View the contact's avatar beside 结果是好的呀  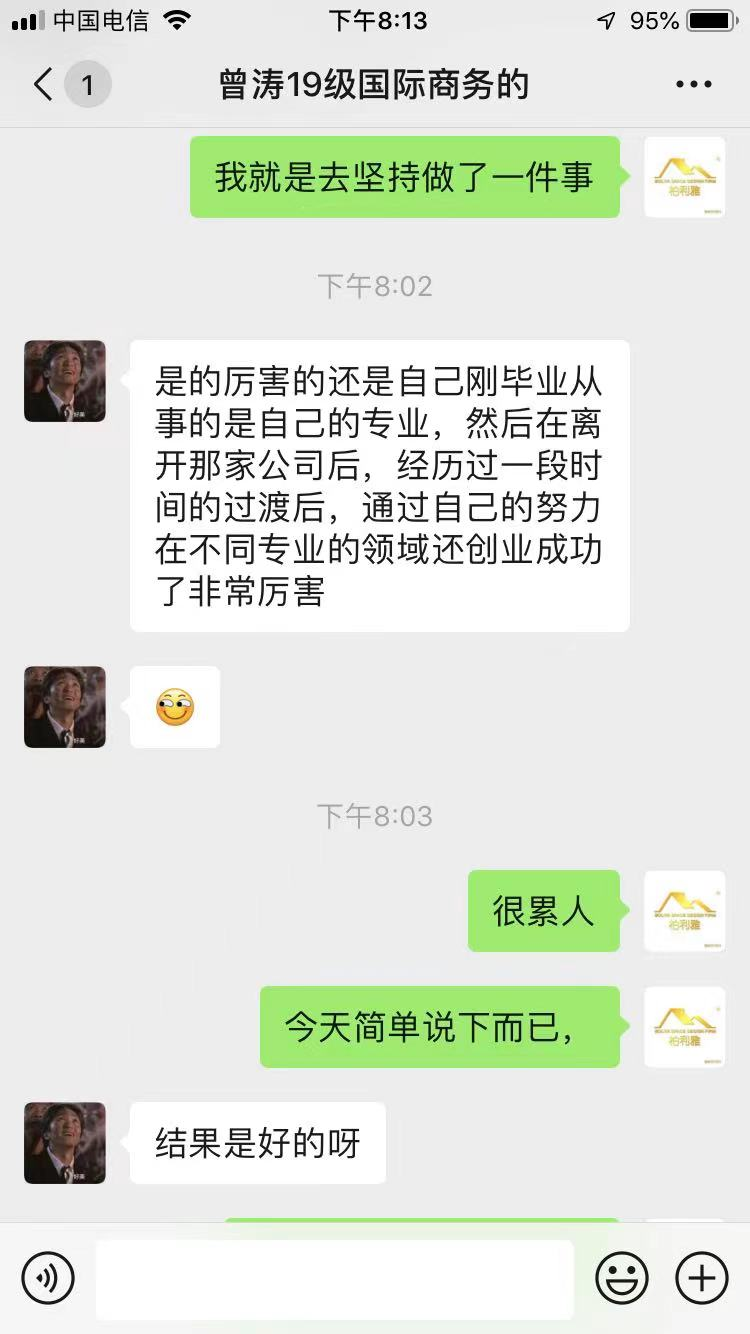point(65,1143)
